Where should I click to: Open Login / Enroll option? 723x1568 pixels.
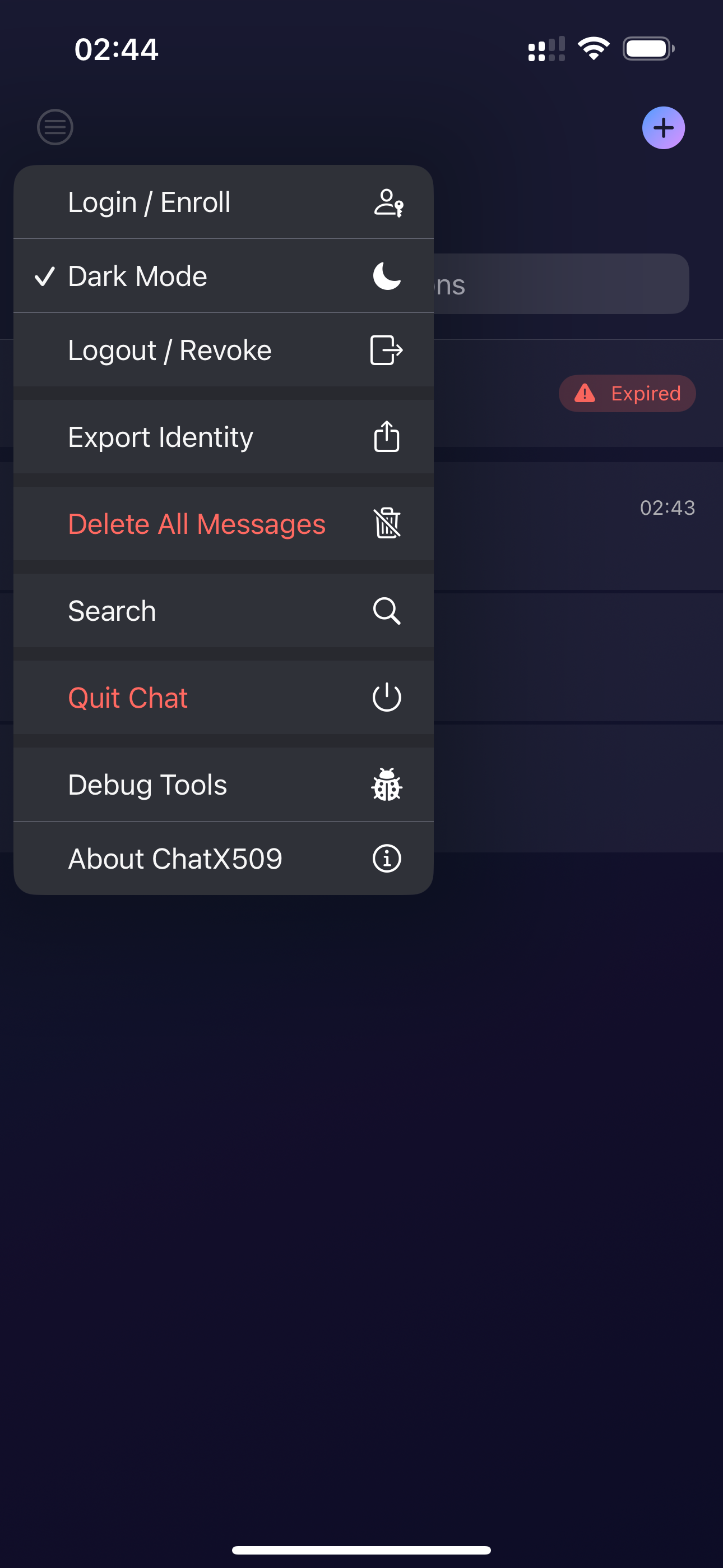[223, 202]
